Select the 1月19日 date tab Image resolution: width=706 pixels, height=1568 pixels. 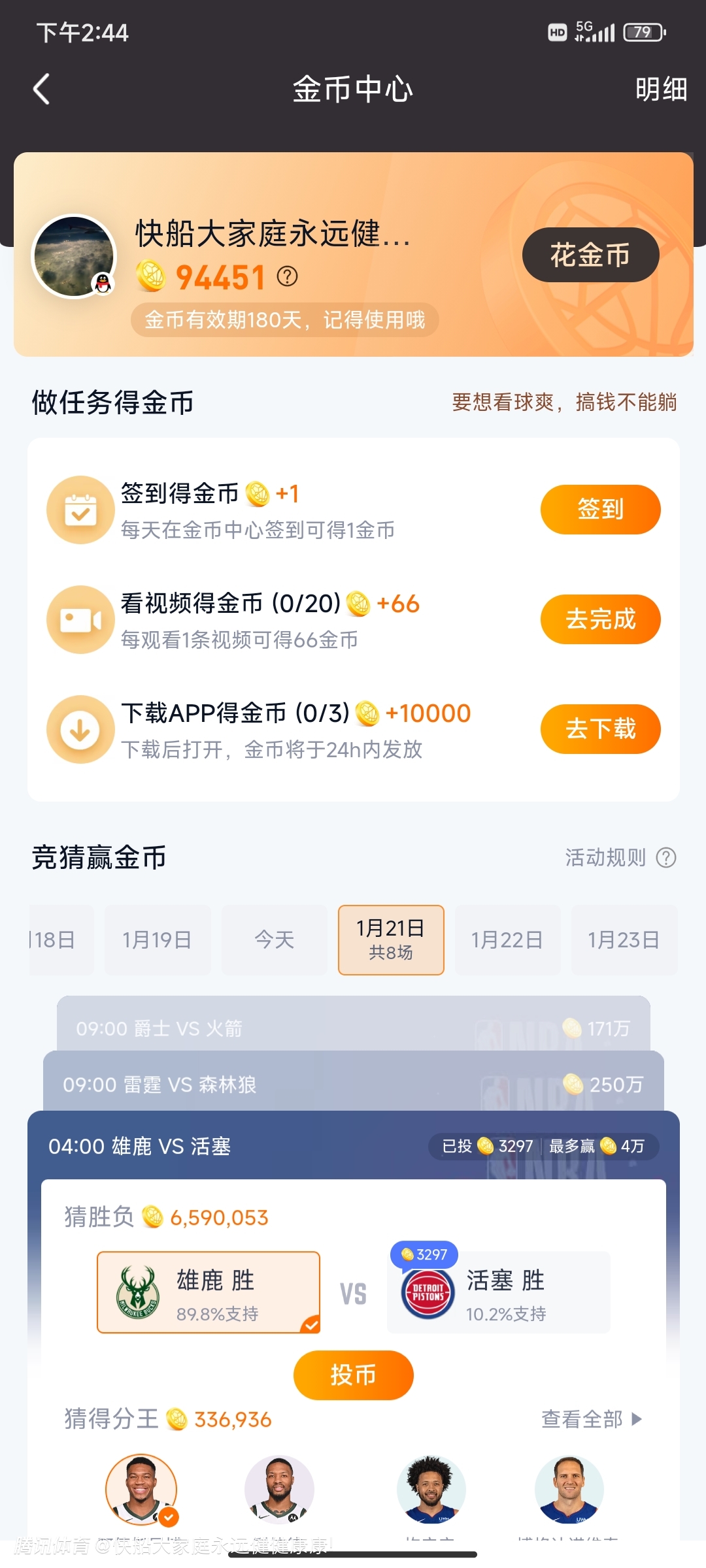click(x=157, y=940)
